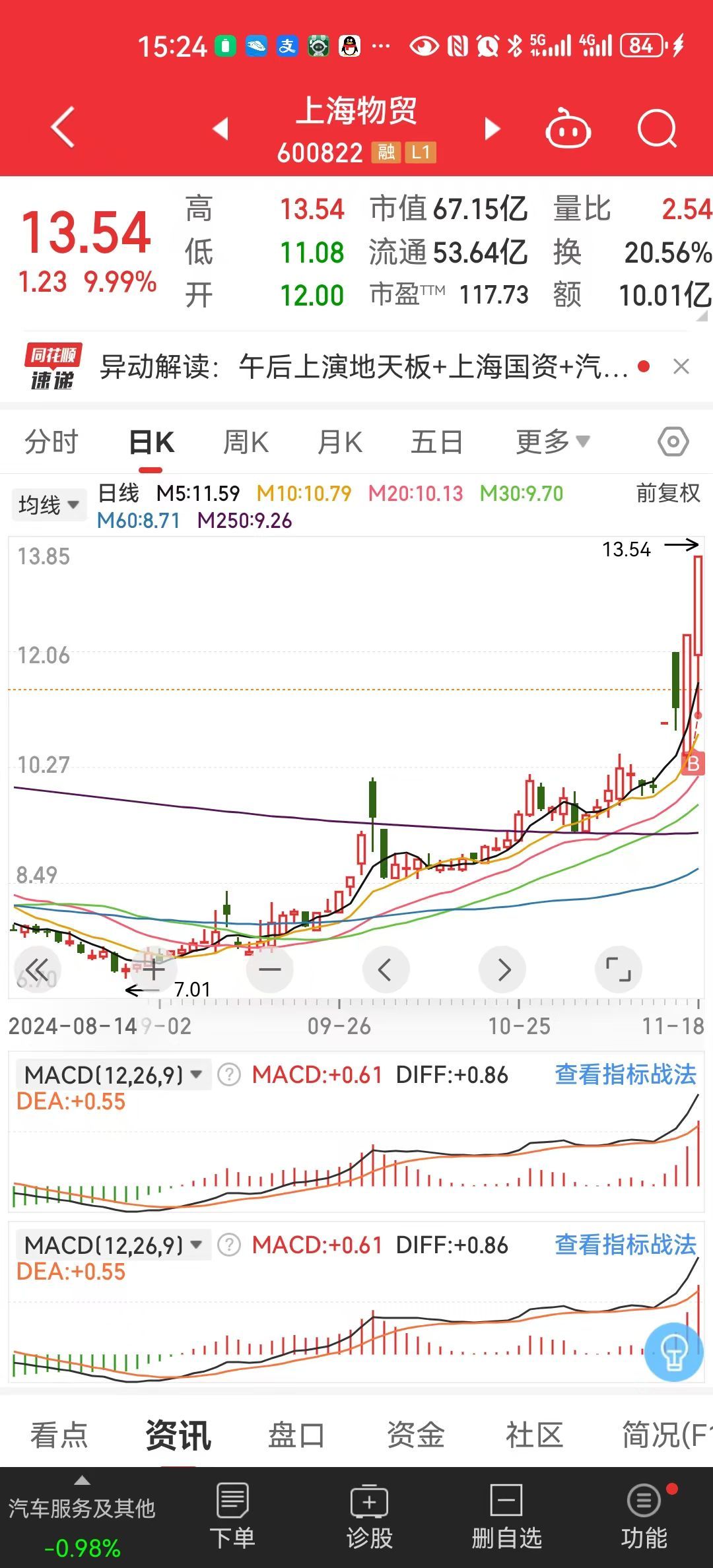Change the 前复权 adjustment option

(x=667, y=493)
